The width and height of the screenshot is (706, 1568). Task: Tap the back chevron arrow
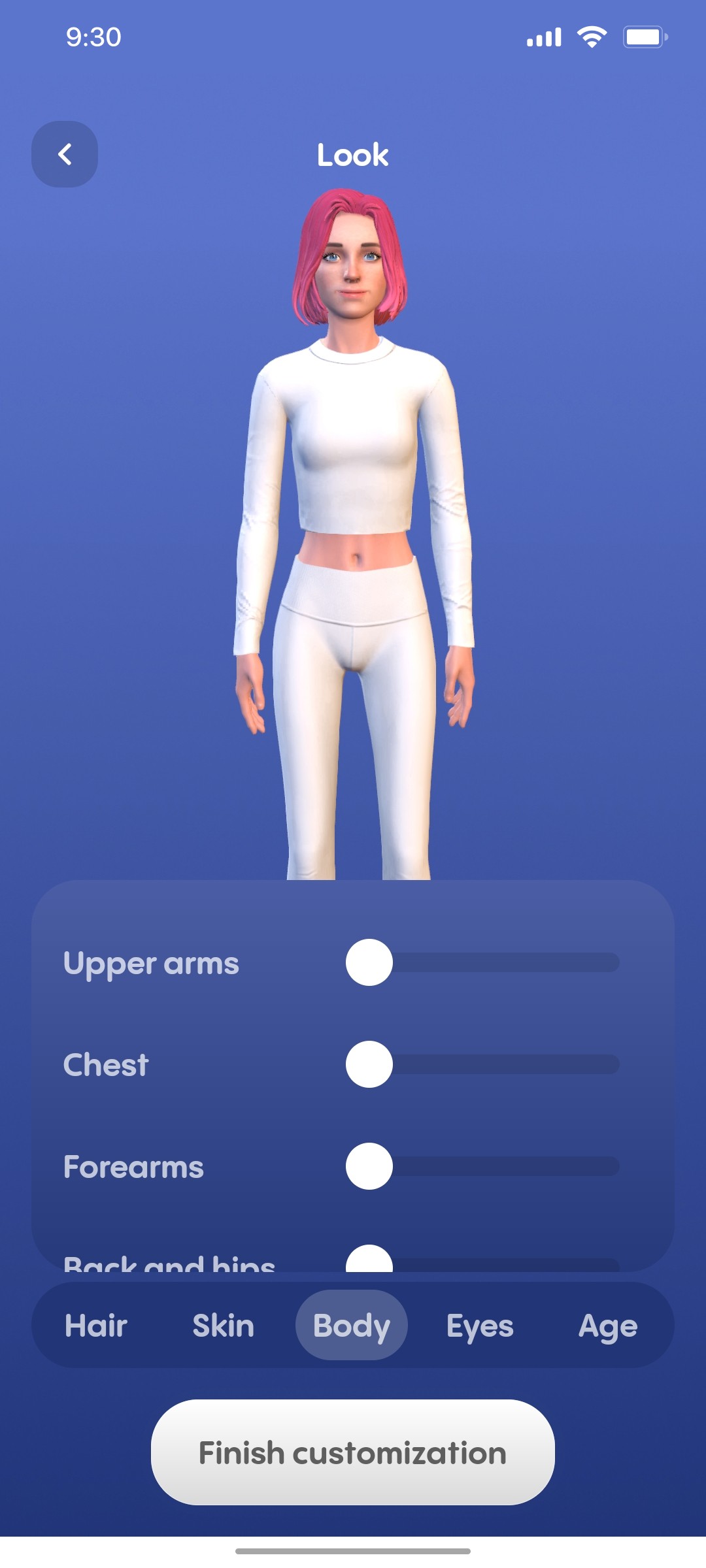pyautogui.click(x=64, y=154)
